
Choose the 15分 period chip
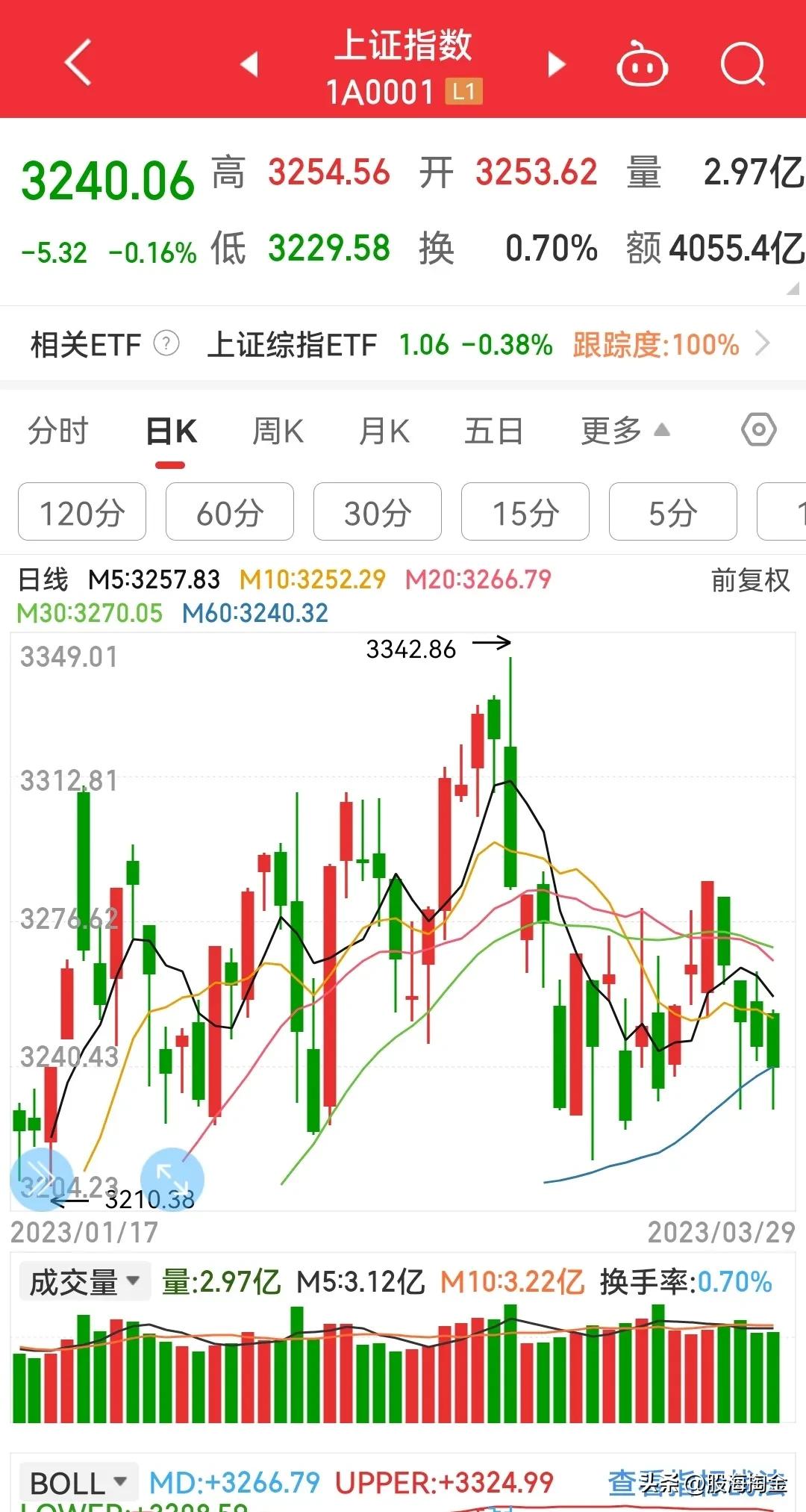point(525,511)
